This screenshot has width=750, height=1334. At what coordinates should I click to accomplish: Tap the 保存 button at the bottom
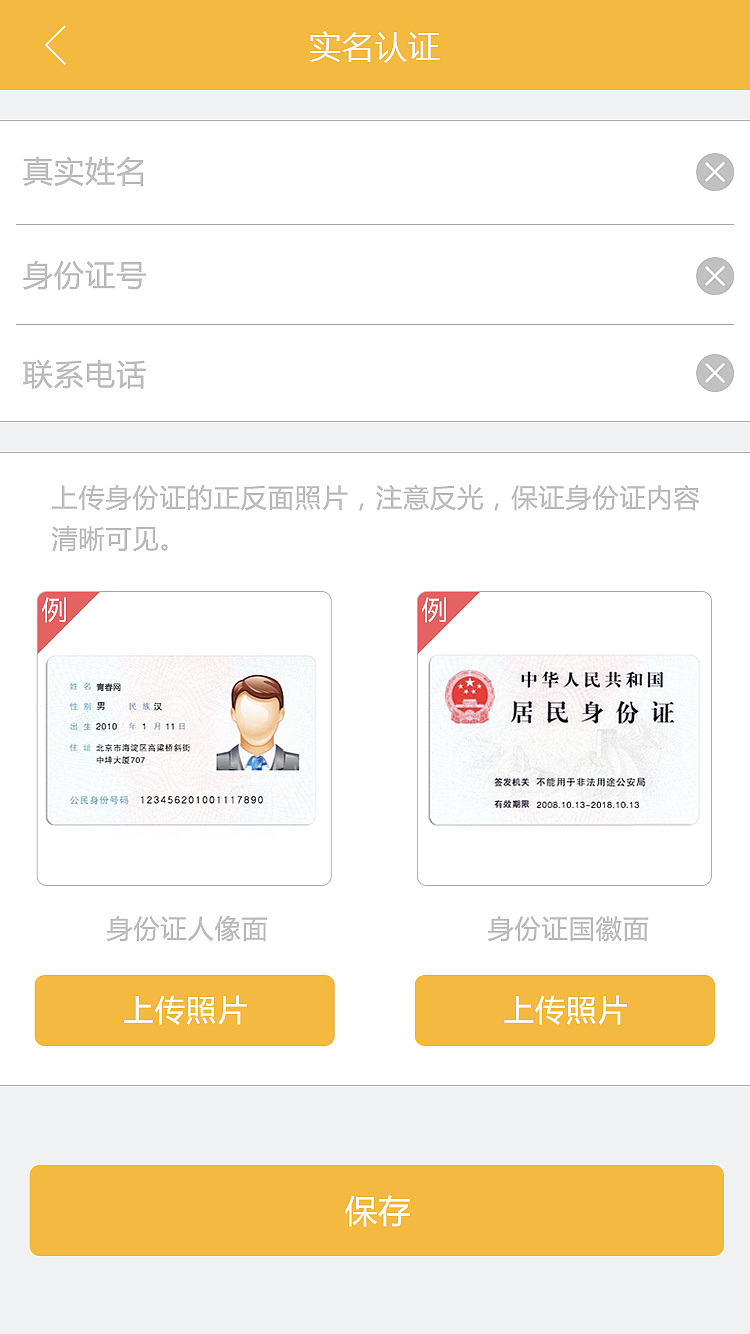pyautogui.click(x=375, y=1210)
